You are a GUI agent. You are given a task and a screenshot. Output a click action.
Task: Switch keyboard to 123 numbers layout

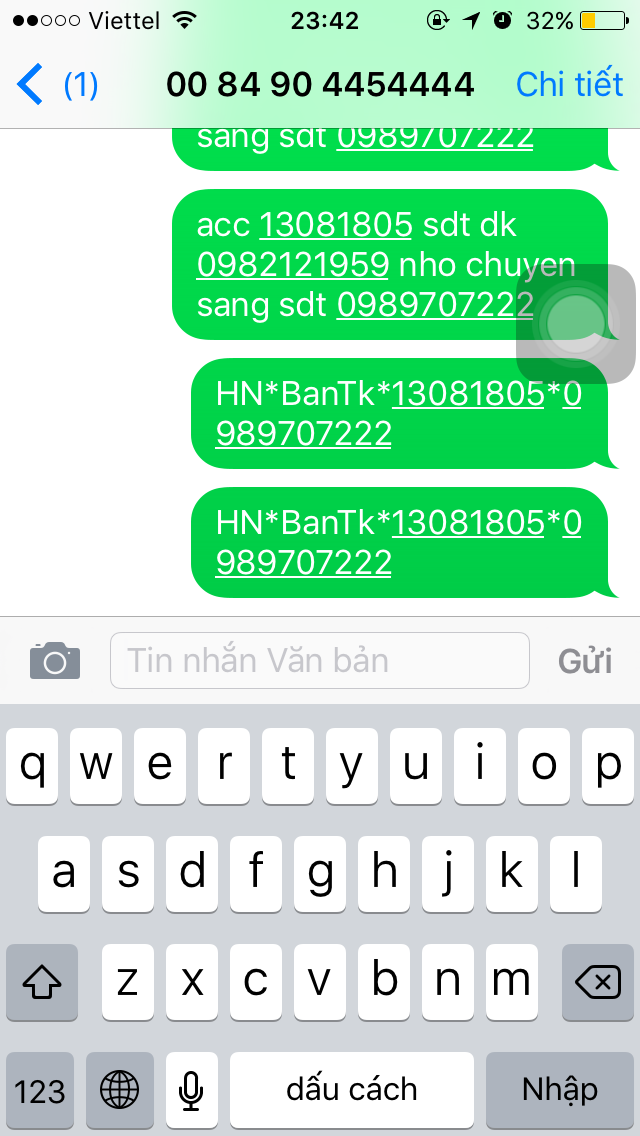tap(40, 1089)
